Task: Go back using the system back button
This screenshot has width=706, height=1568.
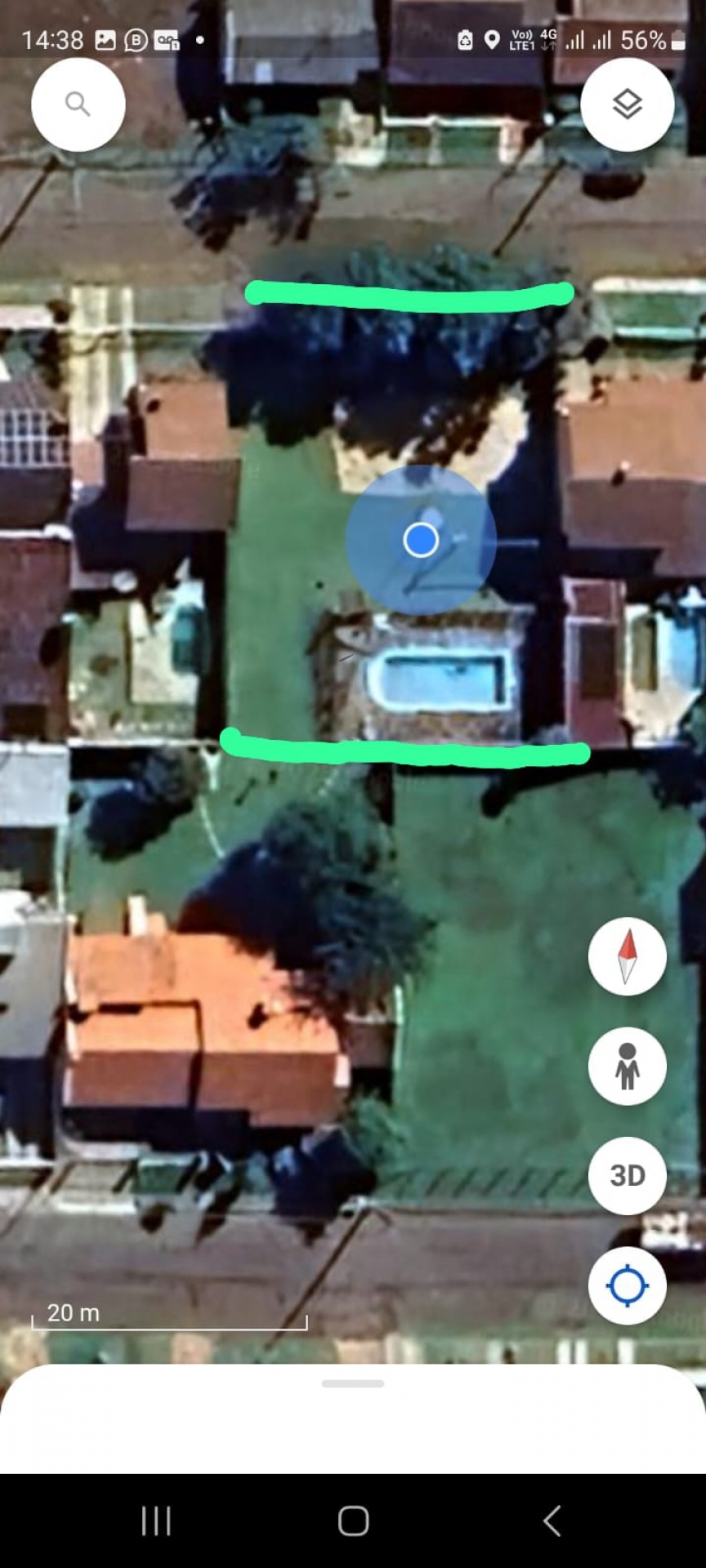Action: 552,1521
